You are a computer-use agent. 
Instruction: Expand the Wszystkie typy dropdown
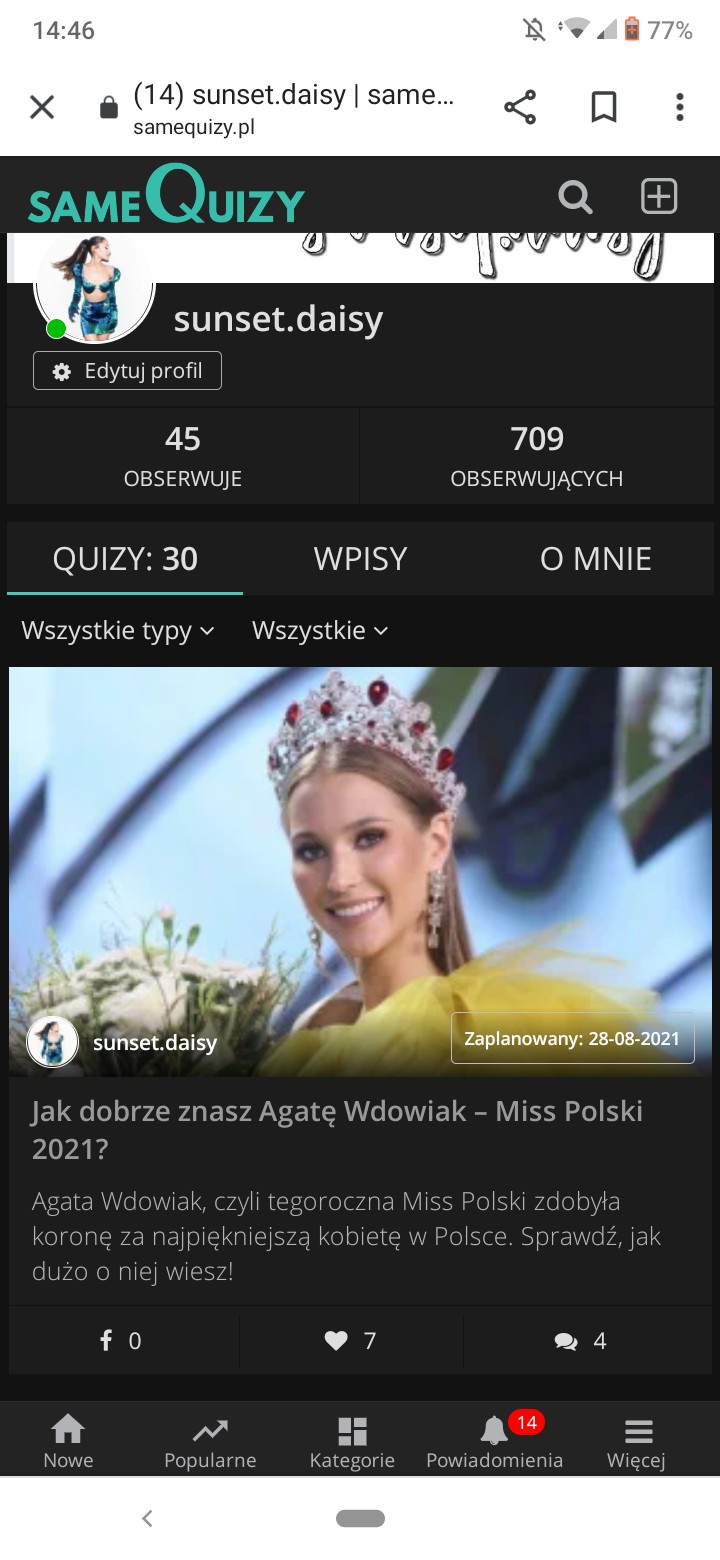[118, 631]
